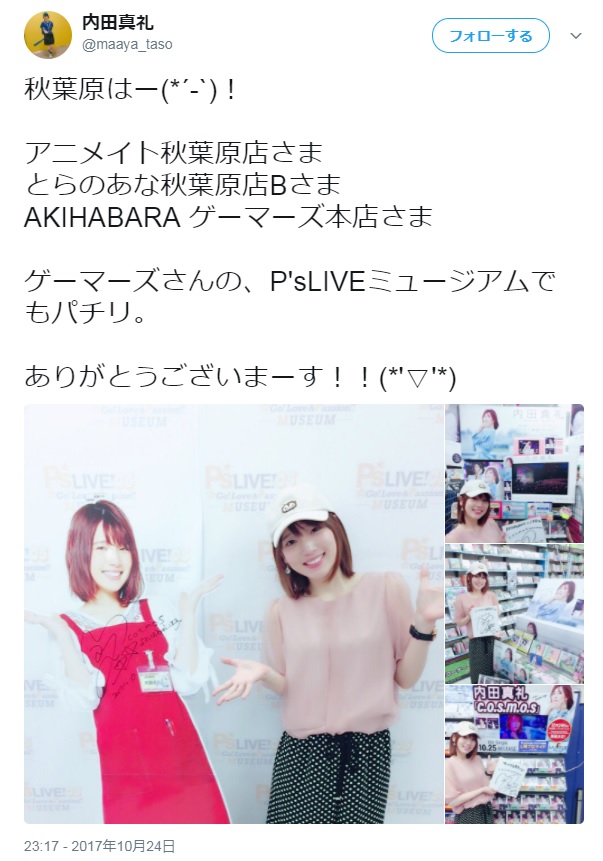Open the @maaya_taso profile name link
Viewport: 603px width, 861px height.
pos(116,24)
